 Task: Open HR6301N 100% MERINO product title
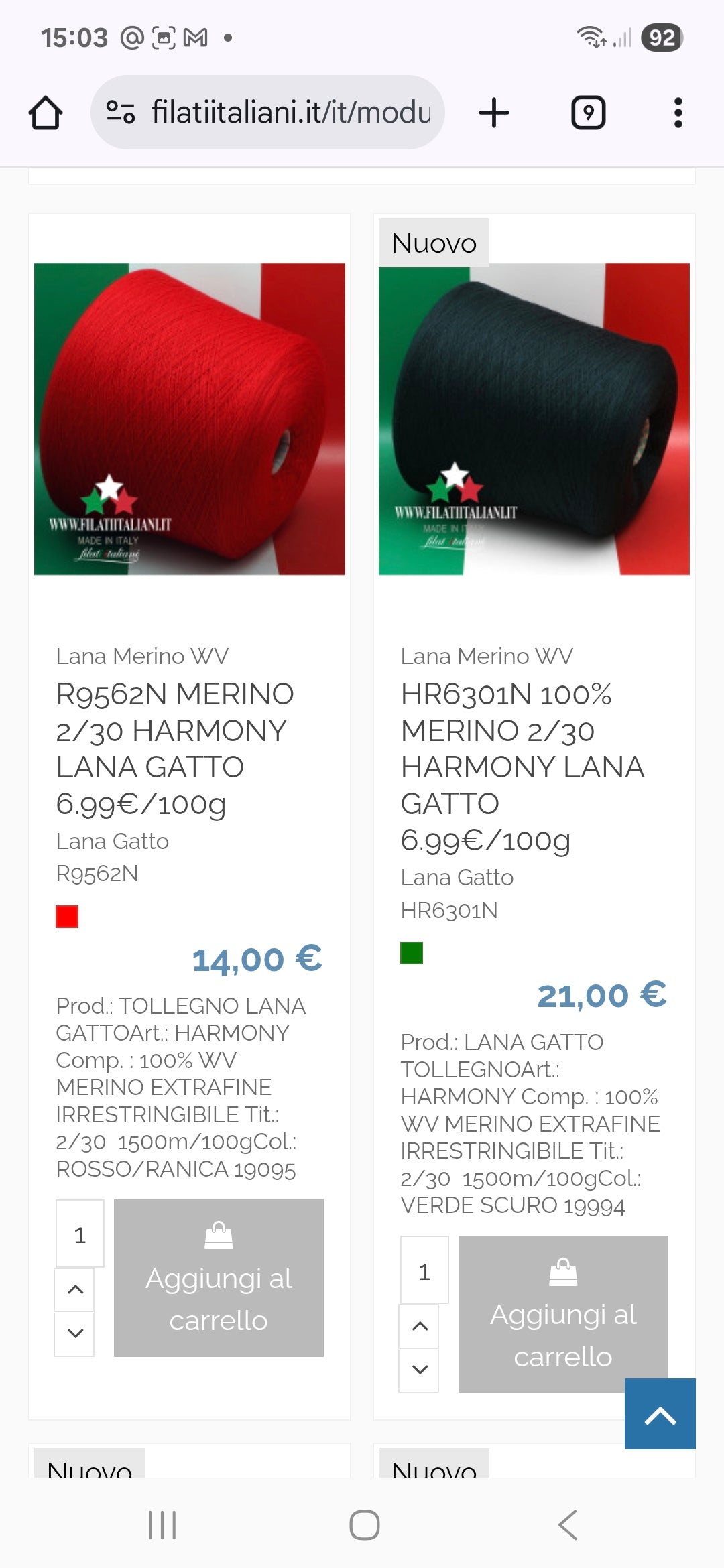[522, 766]
